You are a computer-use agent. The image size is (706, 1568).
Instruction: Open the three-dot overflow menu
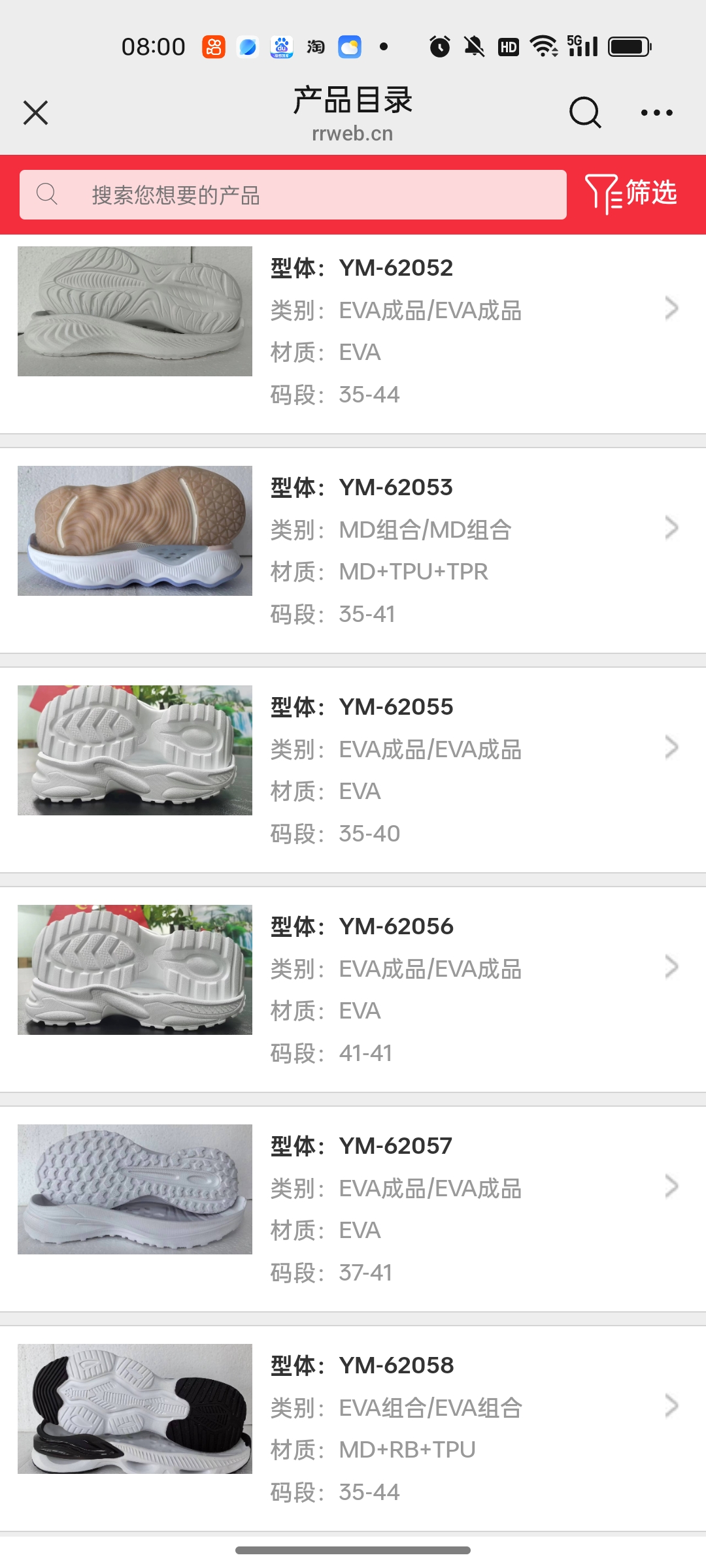[656, 112]
